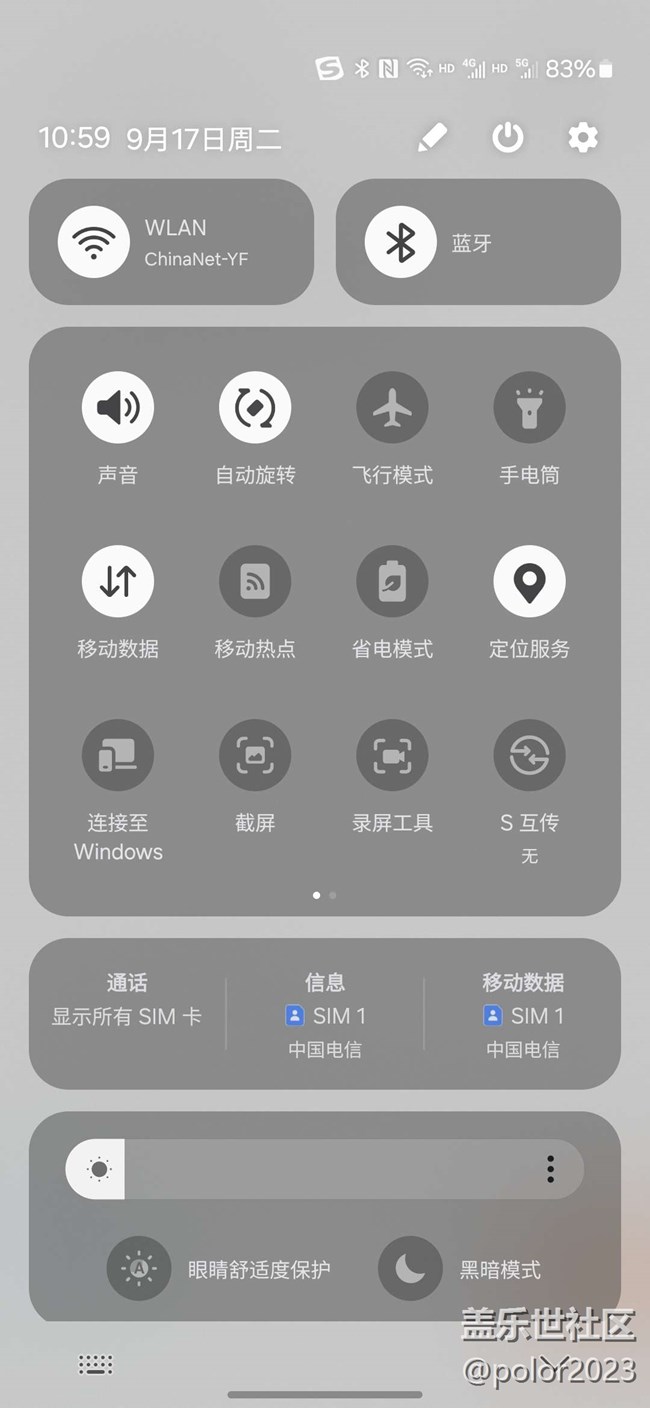Open the power menu

tap(508, 138)
